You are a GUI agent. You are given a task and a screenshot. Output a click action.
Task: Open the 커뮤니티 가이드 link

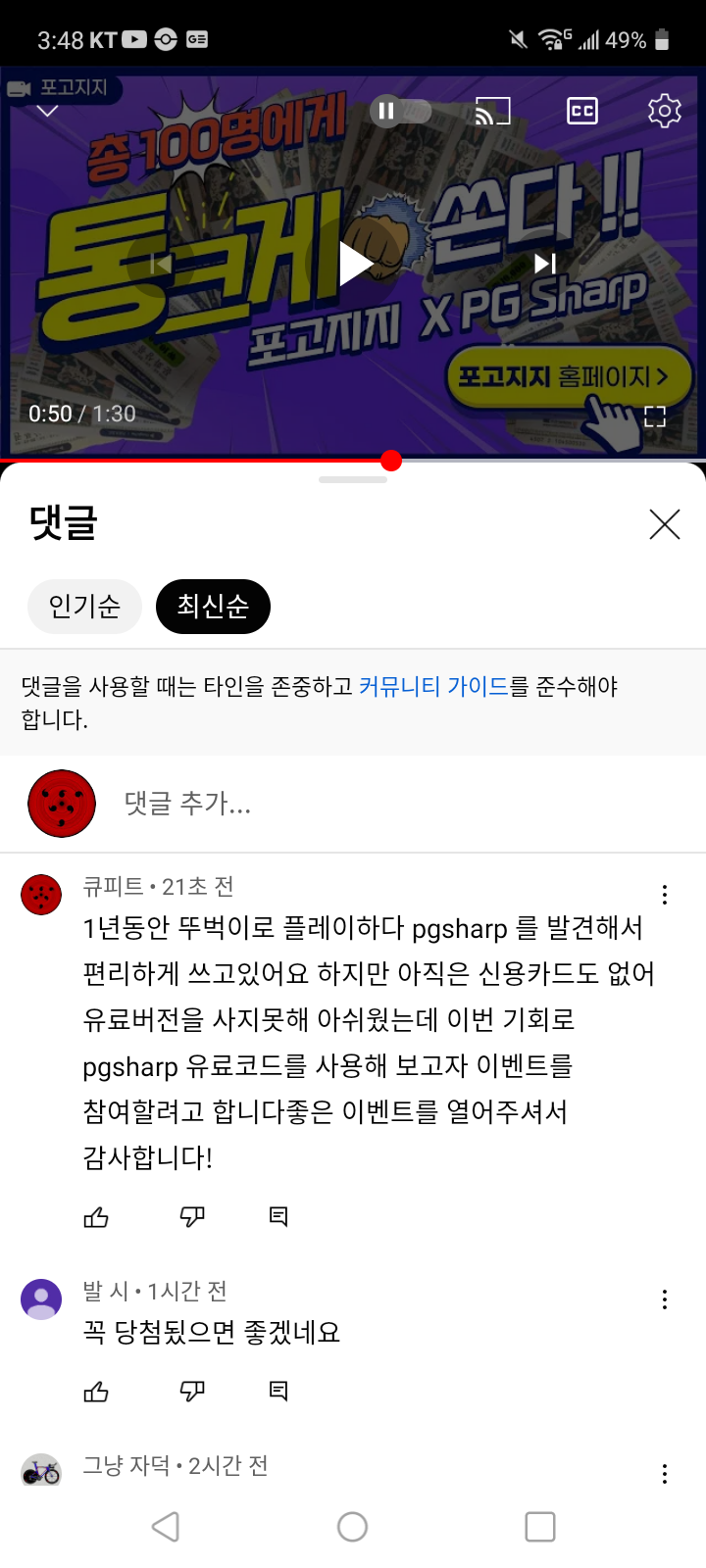coord(433,686)
